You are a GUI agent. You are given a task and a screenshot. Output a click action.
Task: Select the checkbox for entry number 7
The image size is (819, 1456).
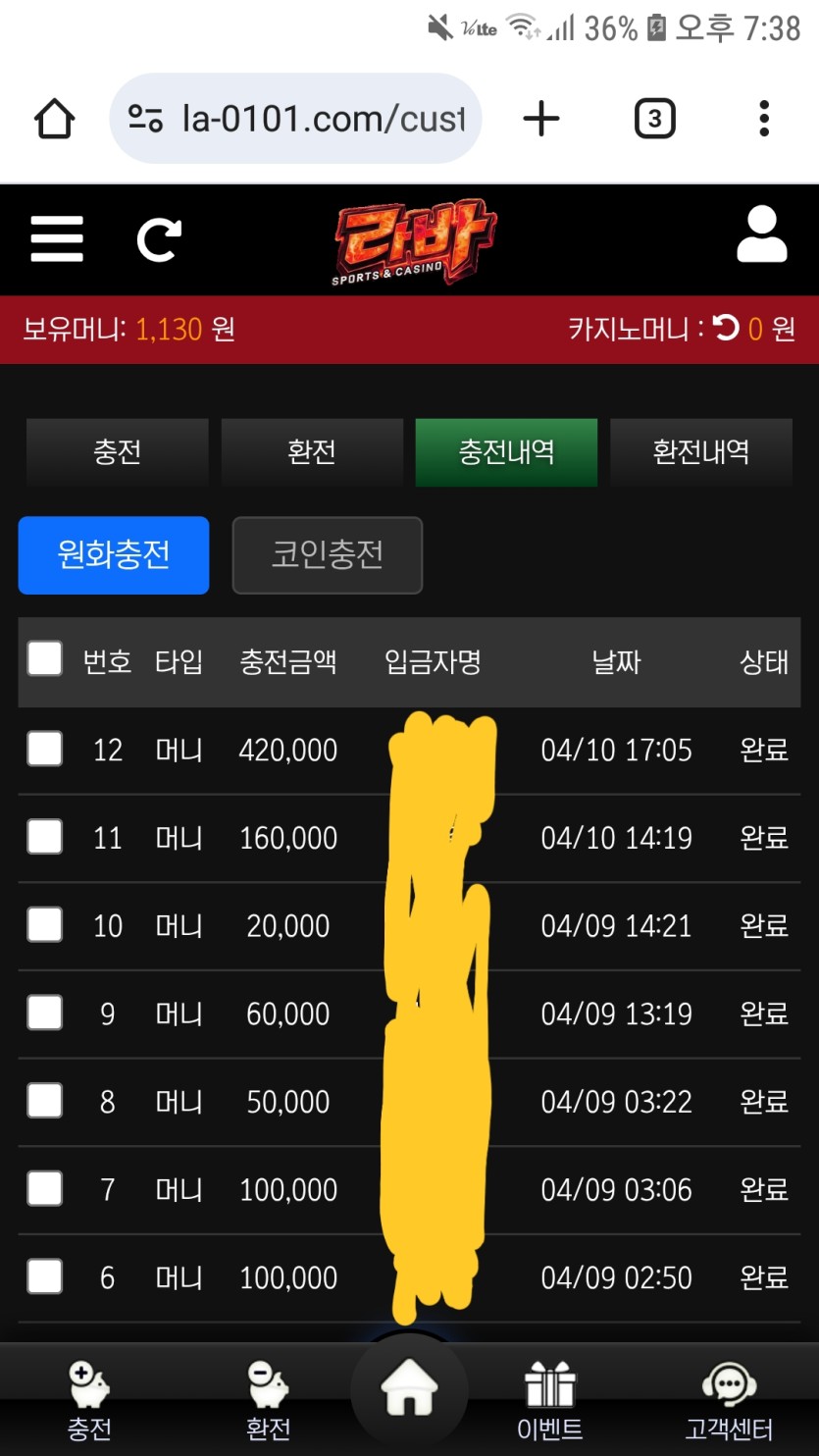45,1189
